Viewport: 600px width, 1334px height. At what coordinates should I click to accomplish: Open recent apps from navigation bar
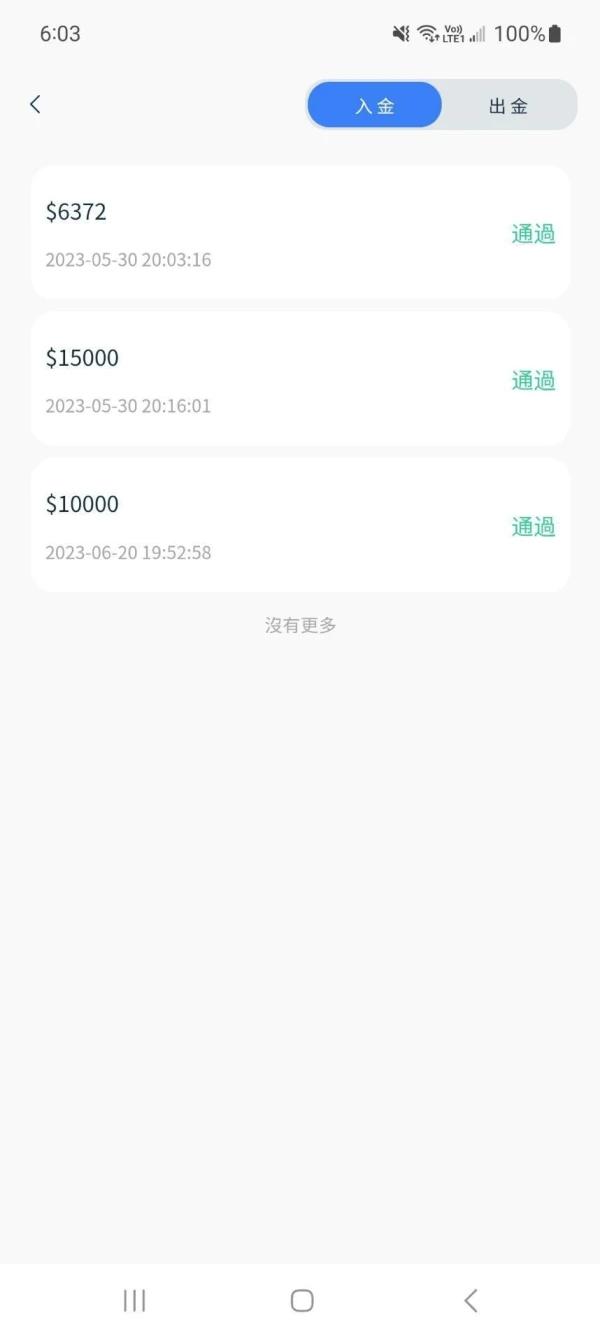pos(134,1299)
